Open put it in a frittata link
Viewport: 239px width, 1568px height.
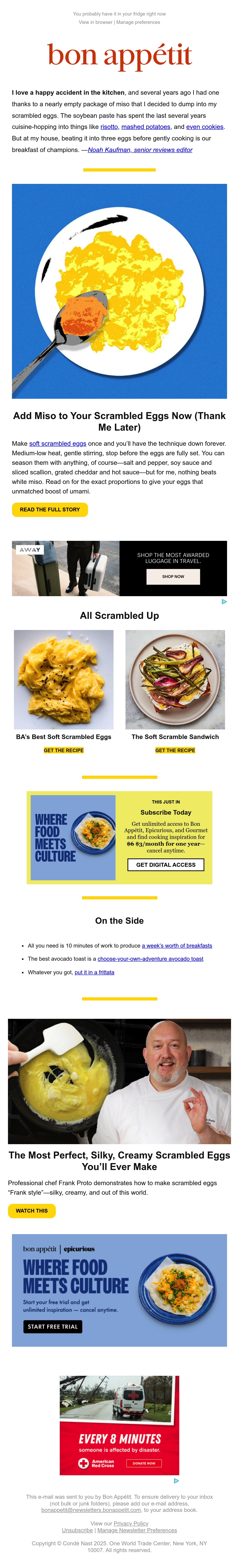point(94,972)
